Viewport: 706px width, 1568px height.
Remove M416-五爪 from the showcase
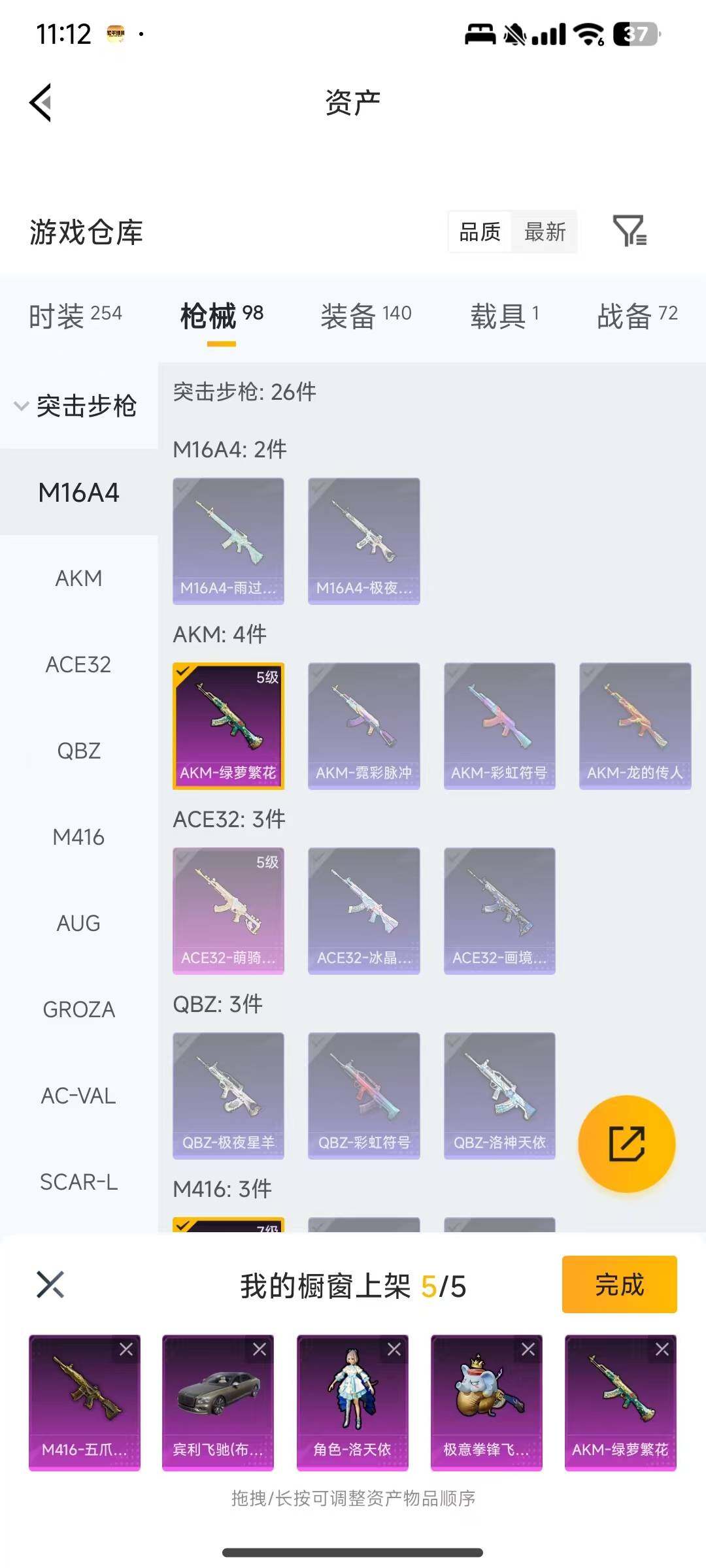click(126, 1349)
